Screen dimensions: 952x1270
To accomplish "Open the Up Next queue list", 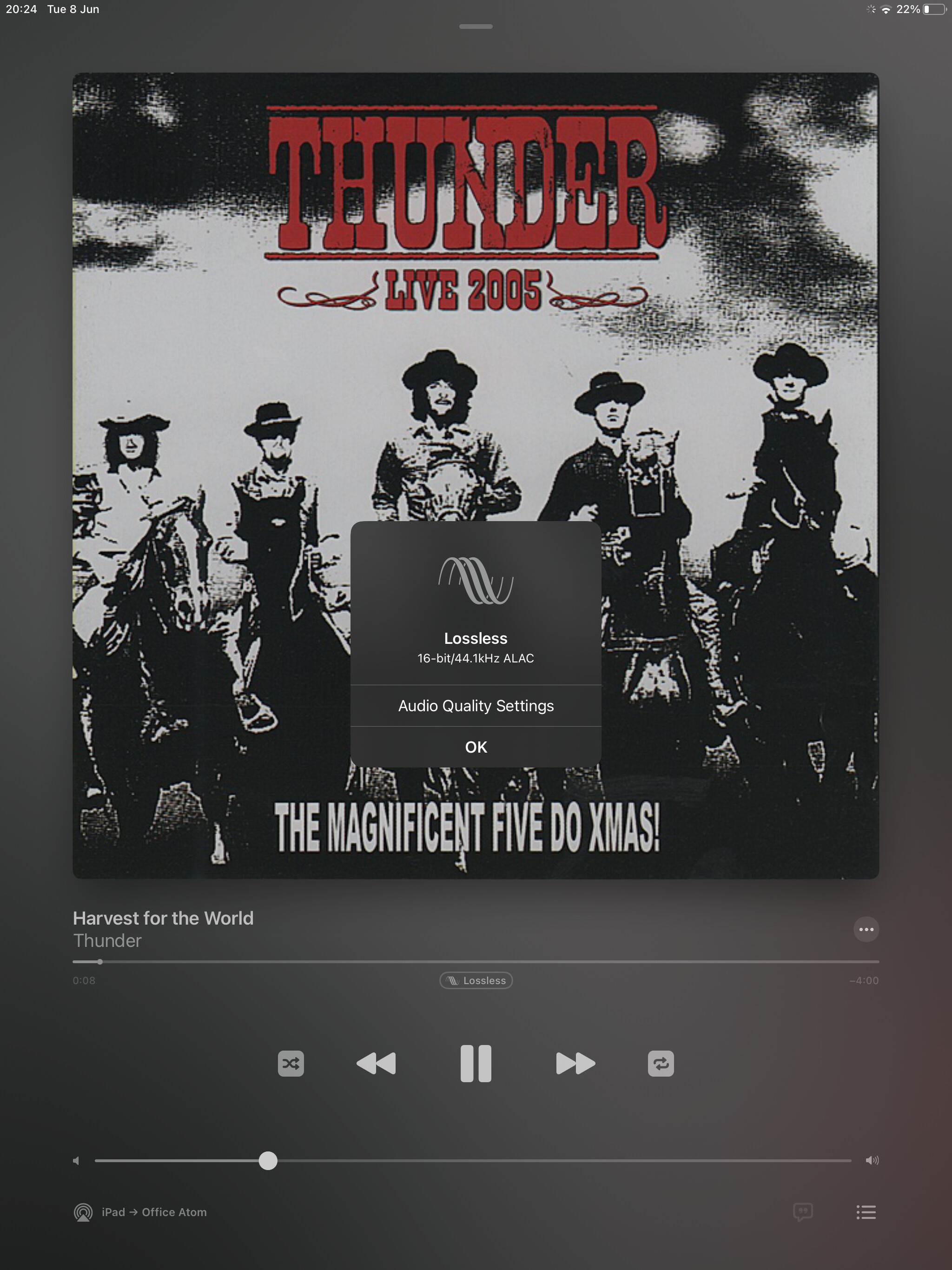I will click(x=866, y=1212).
